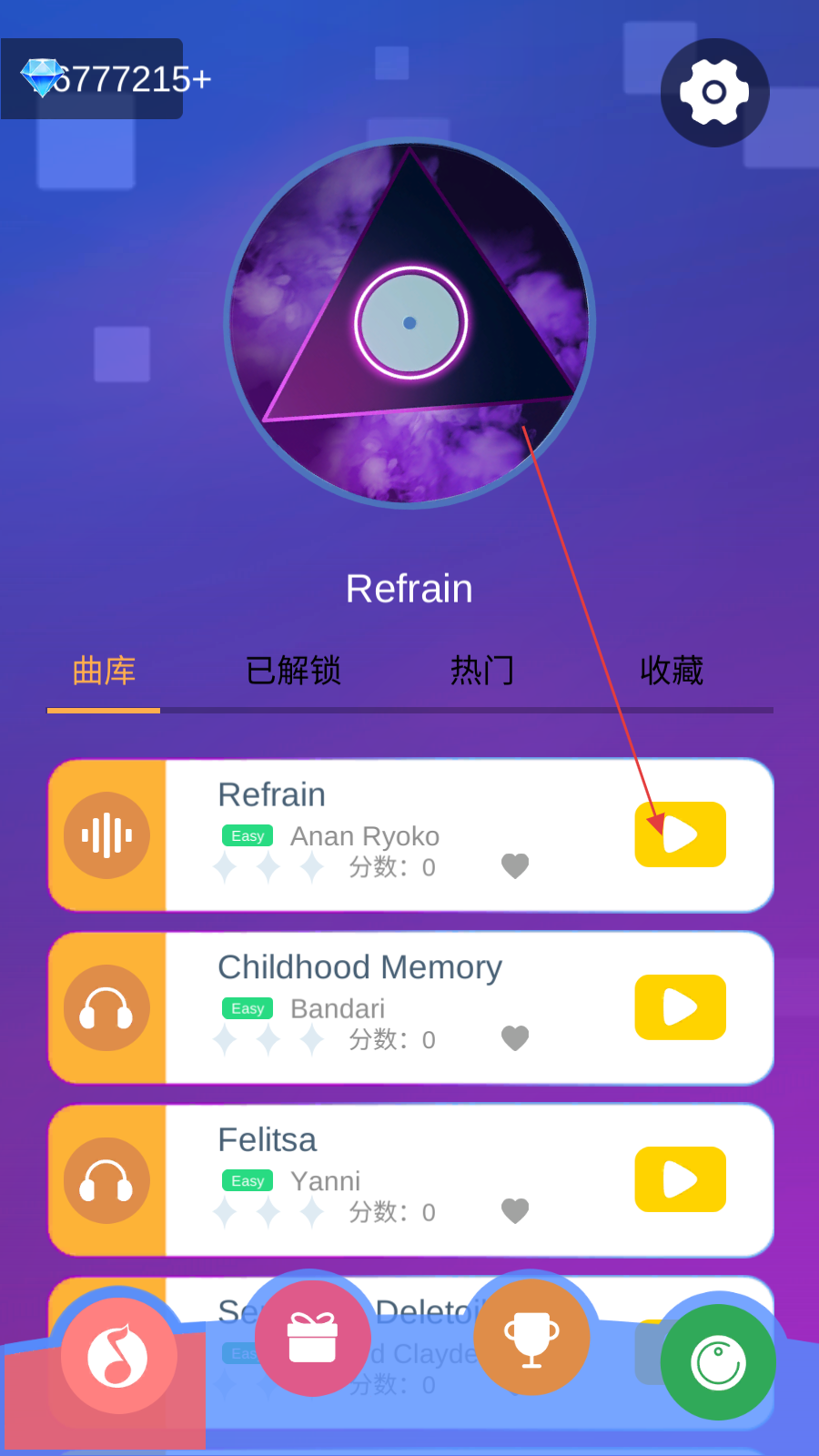Open the settings gear
819x1456 pixels.
pyautogui.click(x=714, y=92)
